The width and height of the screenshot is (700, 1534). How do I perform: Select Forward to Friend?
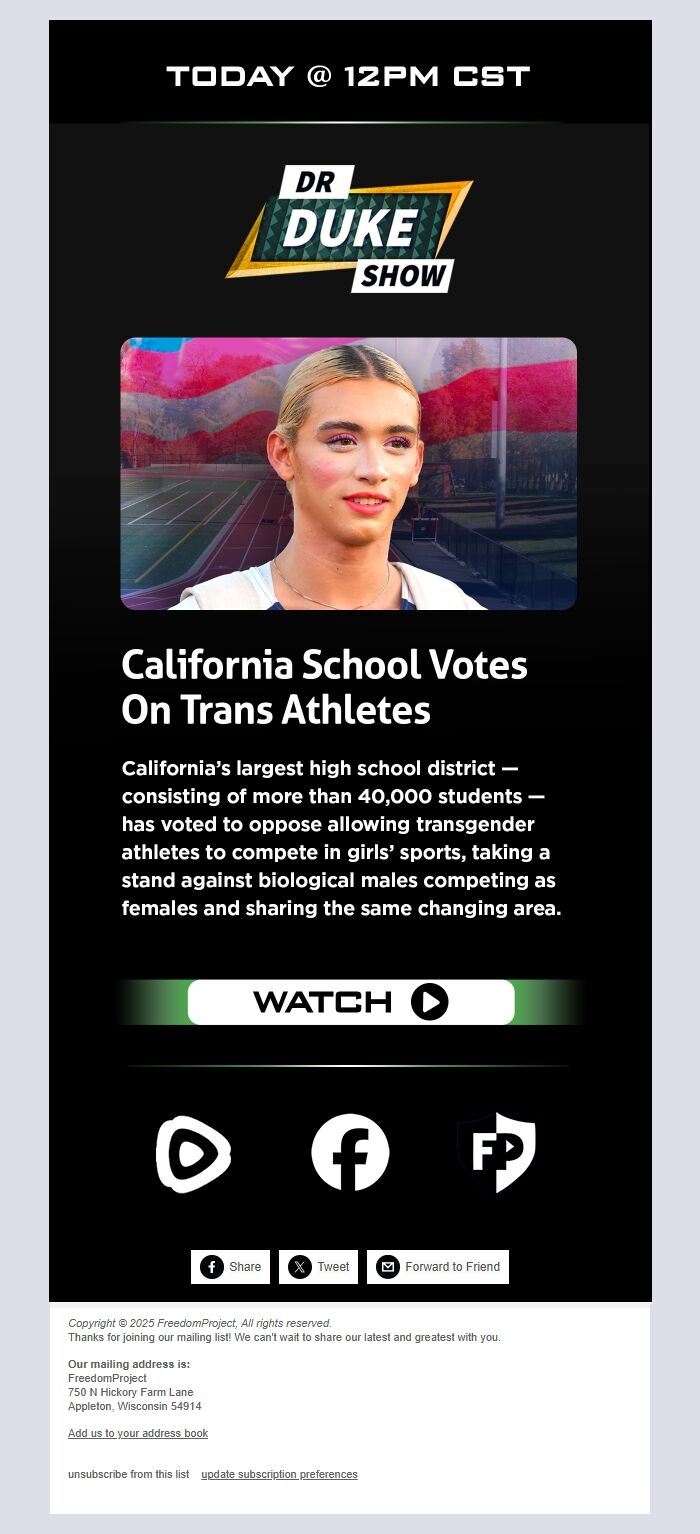pyautogui.click(x=438, y=1267)
